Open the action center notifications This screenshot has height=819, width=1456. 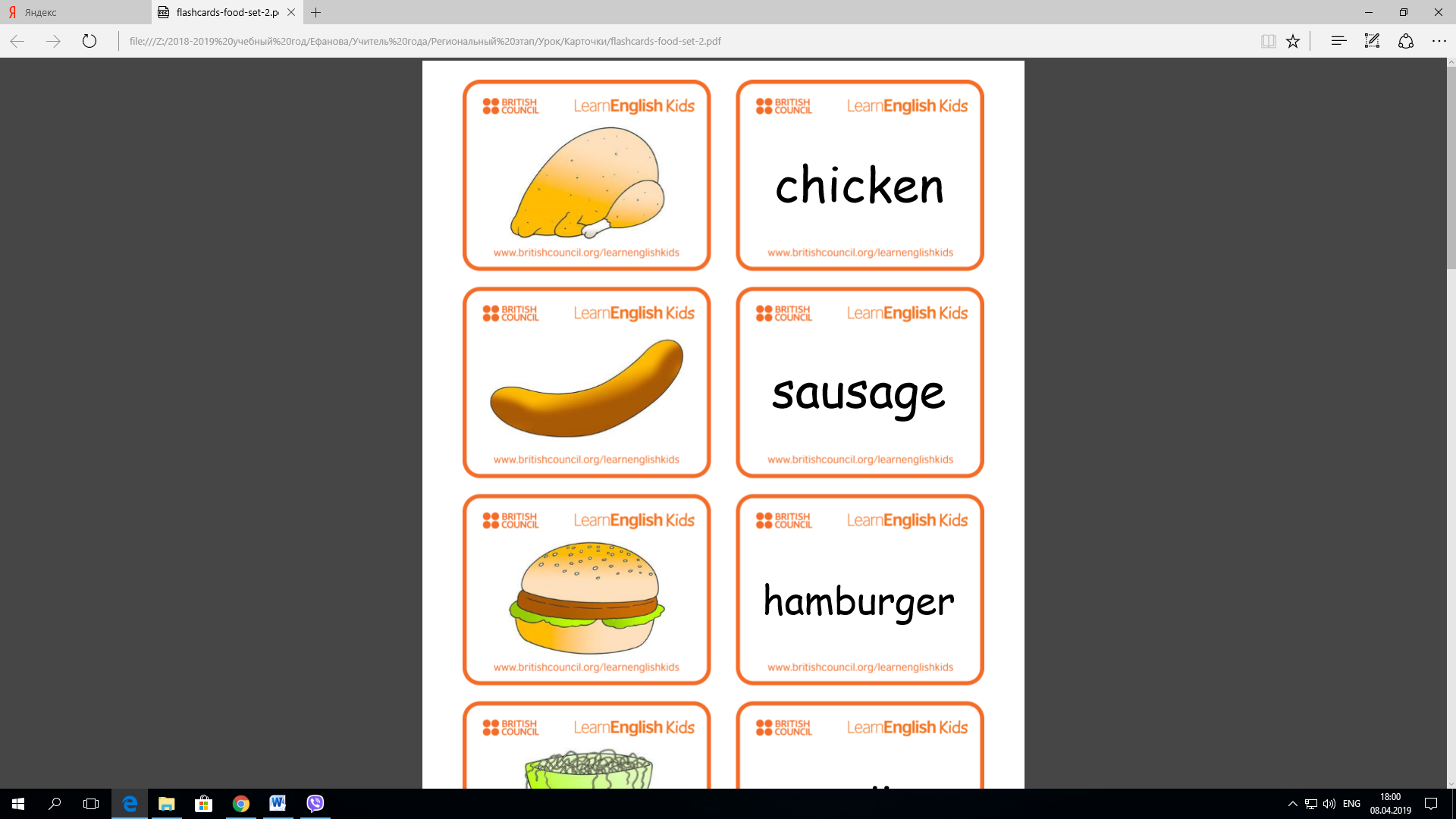(1431, 803)
